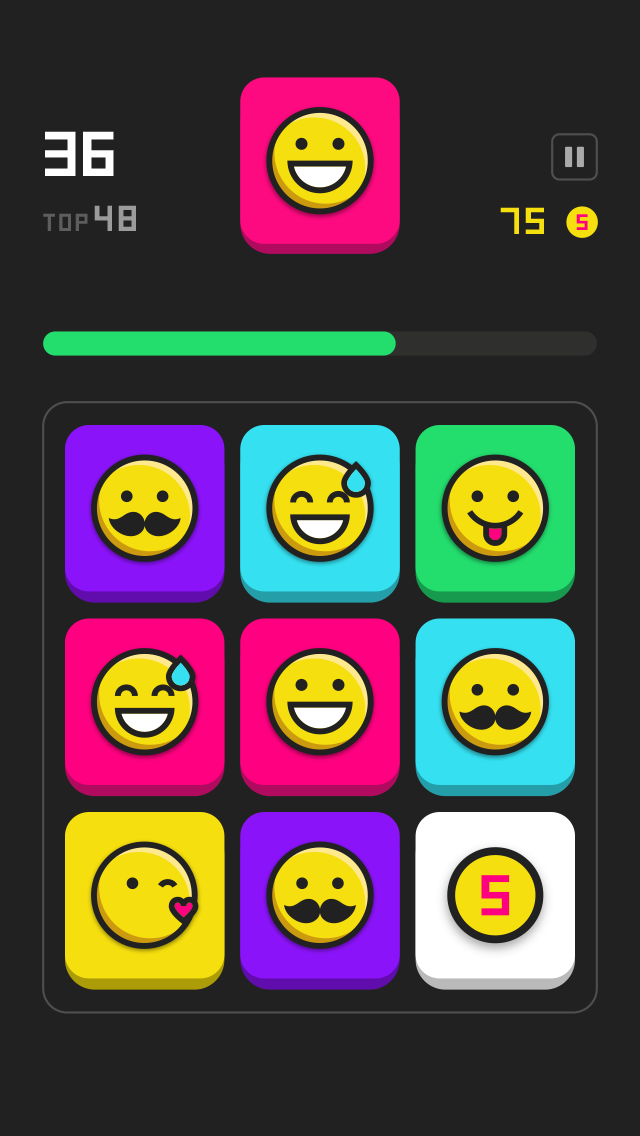The width and height of the screenshot is (640, 1136).
Task: Tap the pink grinning emoji tile in the grid
Action: [x=320, y=701]
